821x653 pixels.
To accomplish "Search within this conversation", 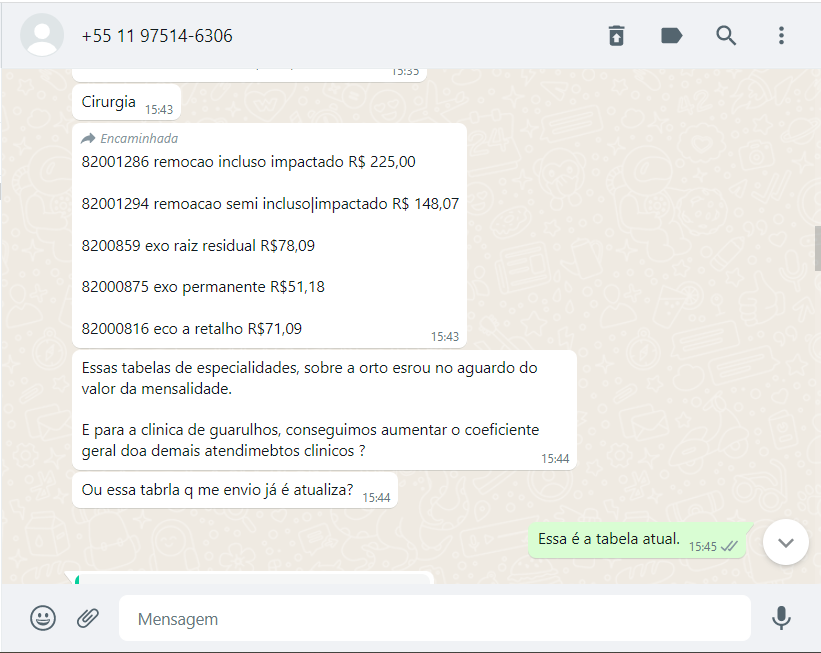I will [x=726, y=36].
